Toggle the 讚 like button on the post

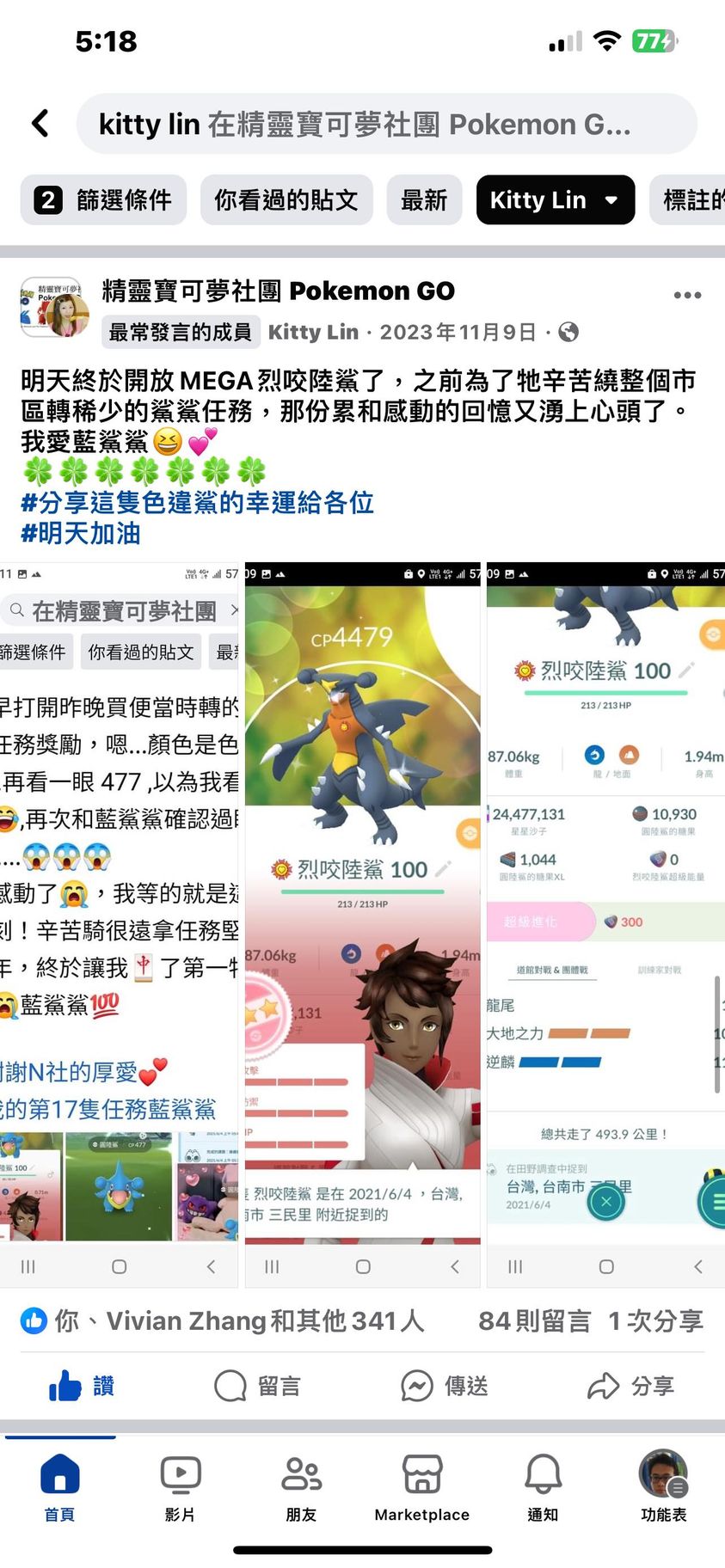(82, 1386)
